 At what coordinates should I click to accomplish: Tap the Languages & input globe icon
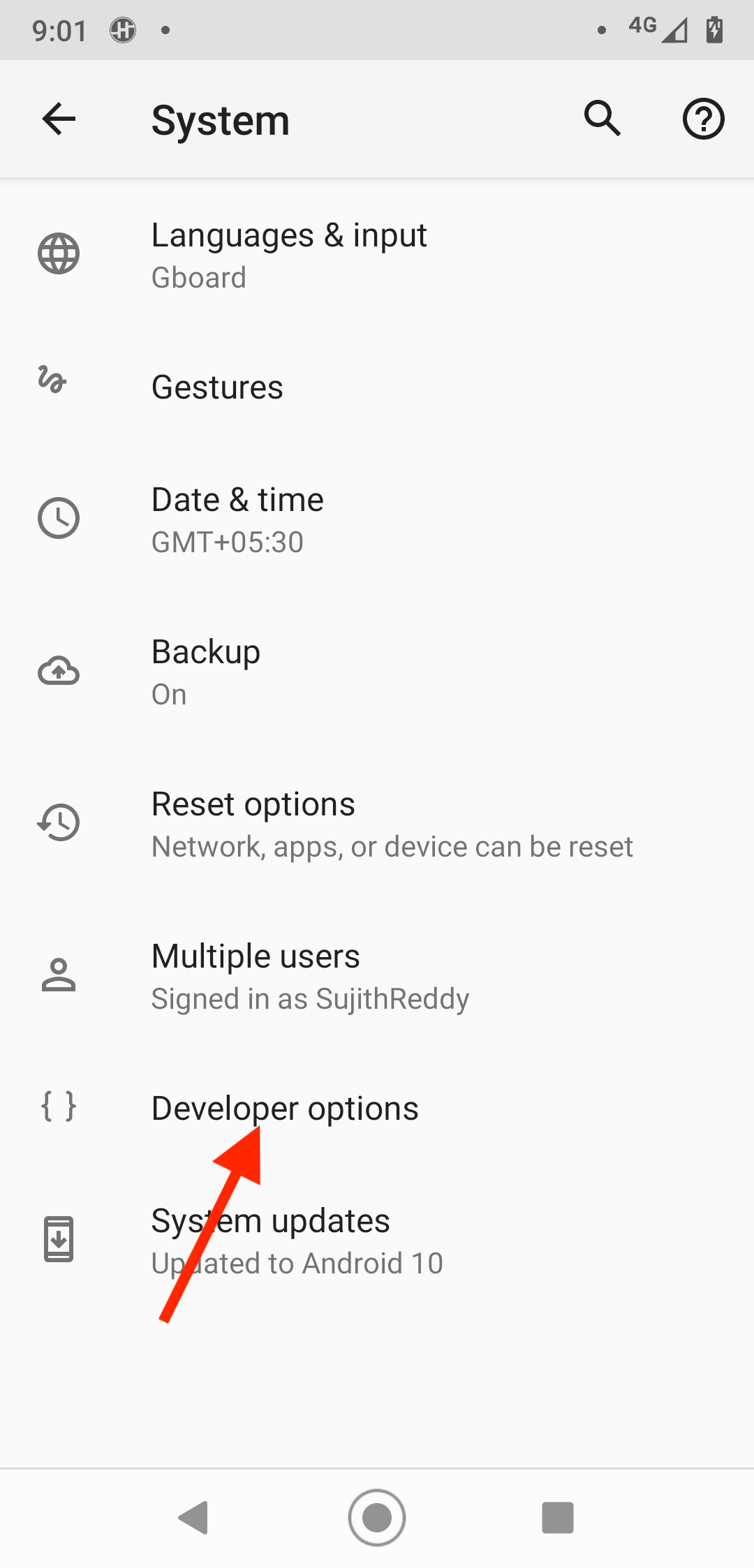59,253
